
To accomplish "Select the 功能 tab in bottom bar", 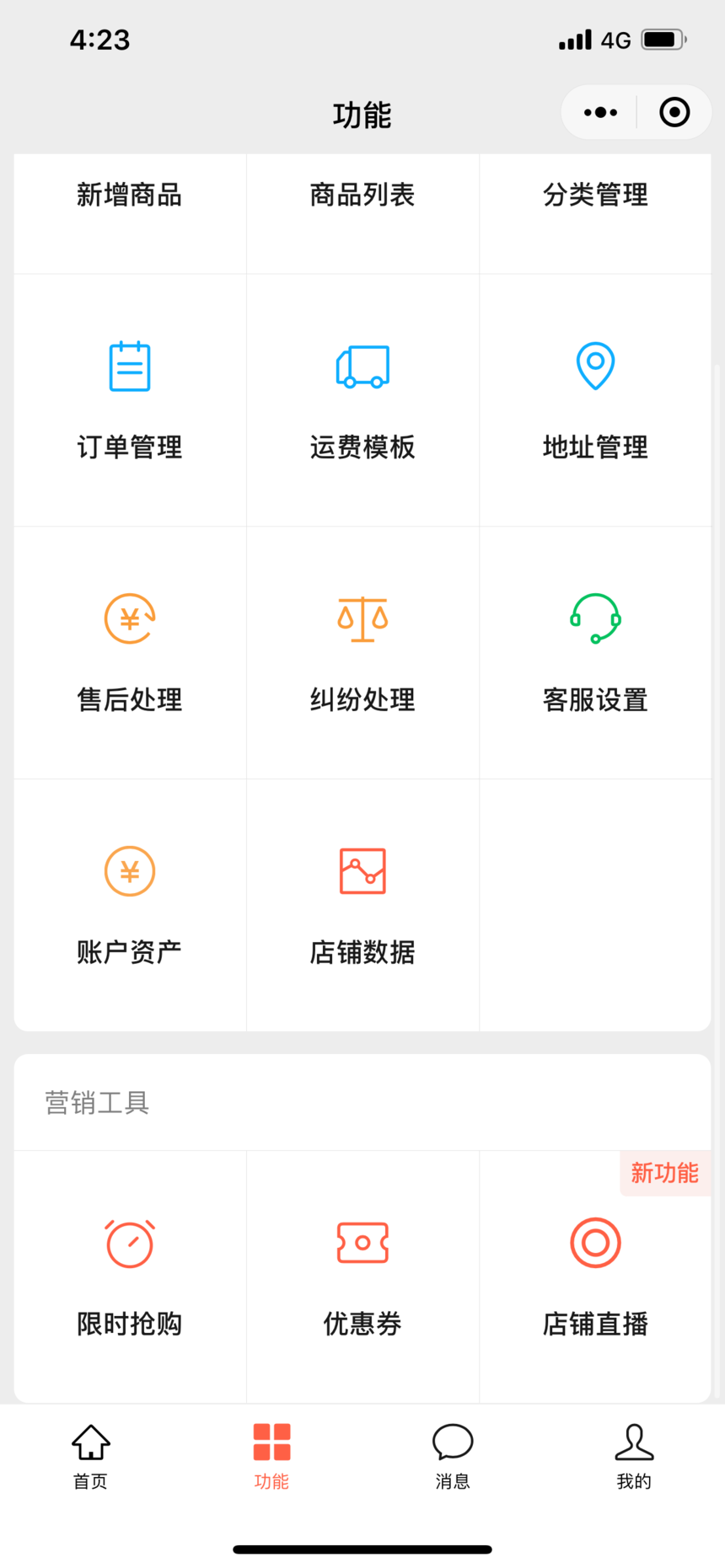I will (x=271, y=1456).
